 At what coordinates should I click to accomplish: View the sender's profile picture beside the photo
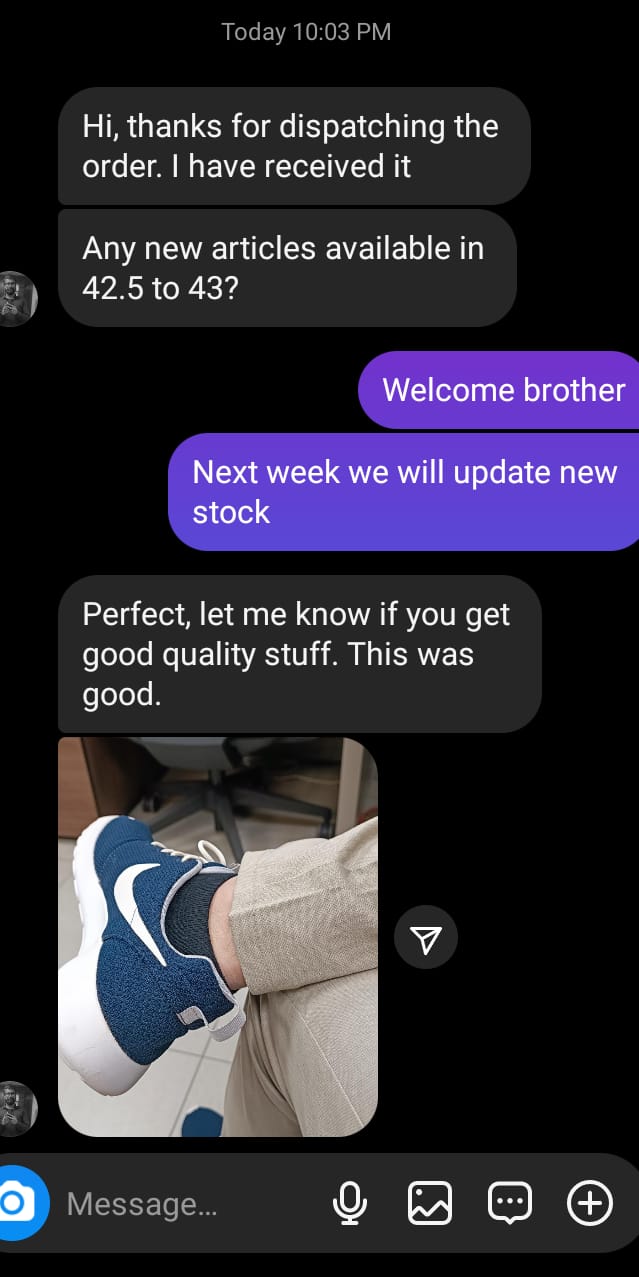18,1108
